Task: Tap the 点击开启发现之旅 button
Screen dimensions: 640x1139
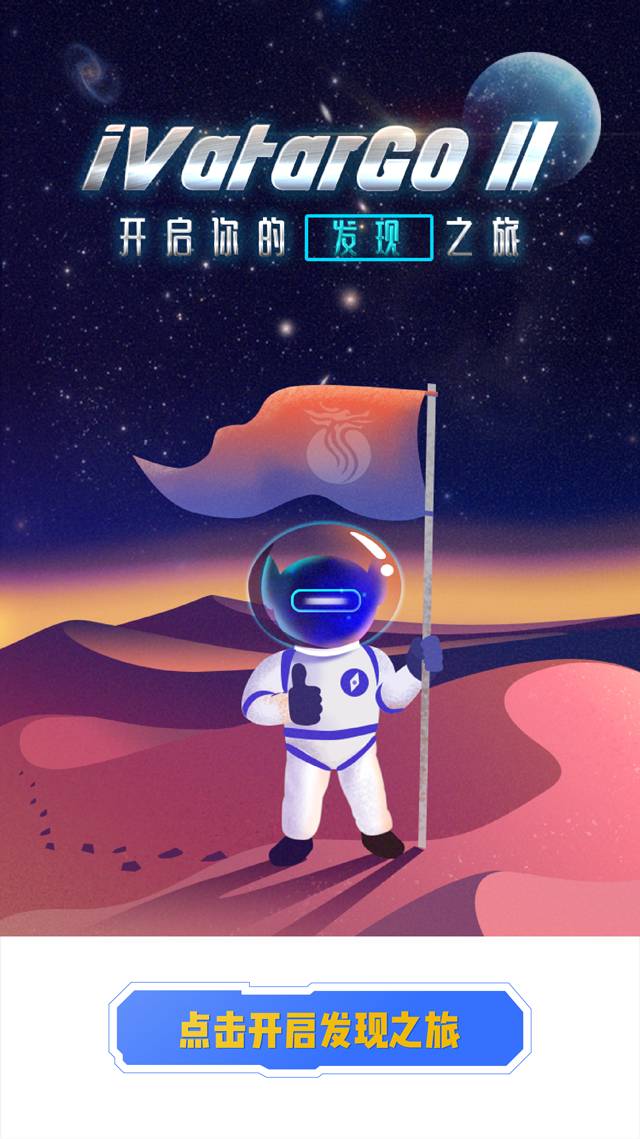Action: (319, 1031)
